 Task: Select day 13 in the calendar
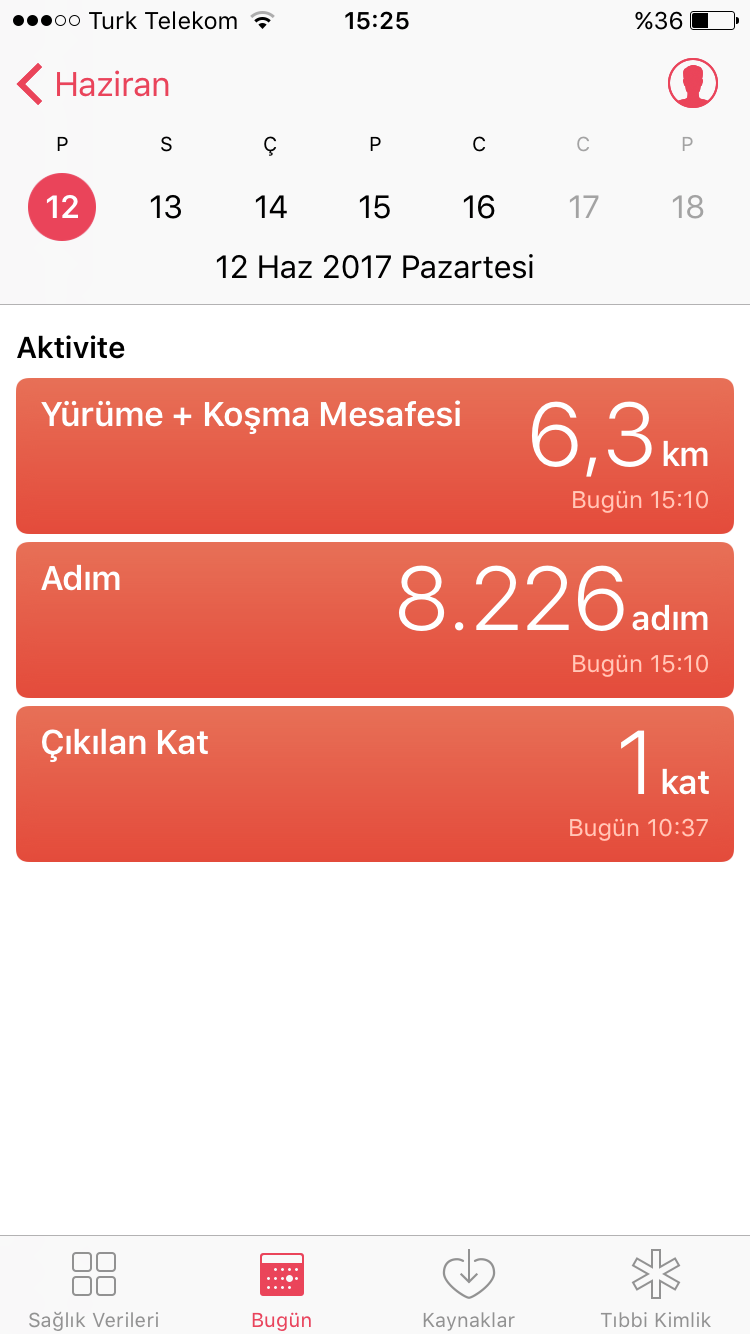(166, 207)
